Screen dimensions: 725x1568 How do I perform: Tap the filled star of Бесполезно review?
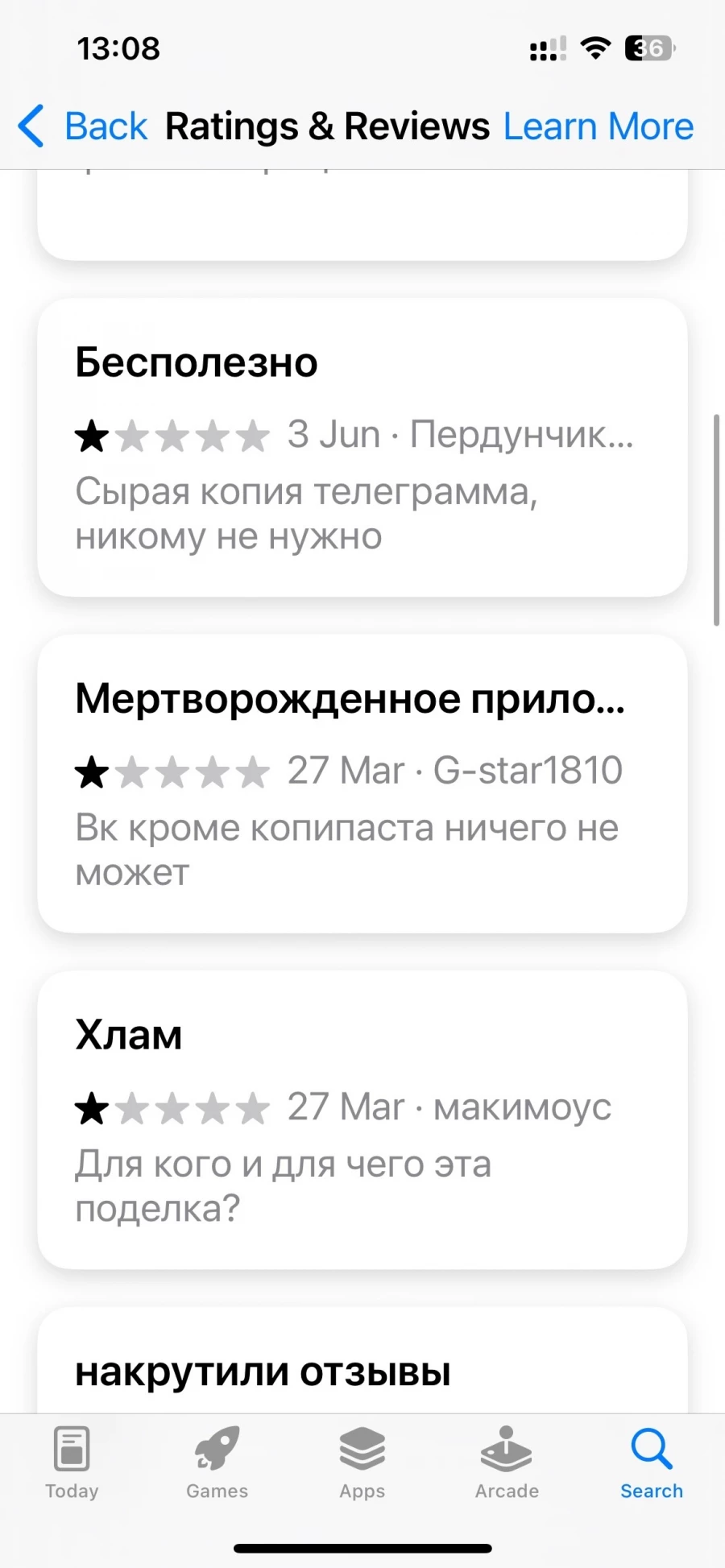click(x=91, y=436)
